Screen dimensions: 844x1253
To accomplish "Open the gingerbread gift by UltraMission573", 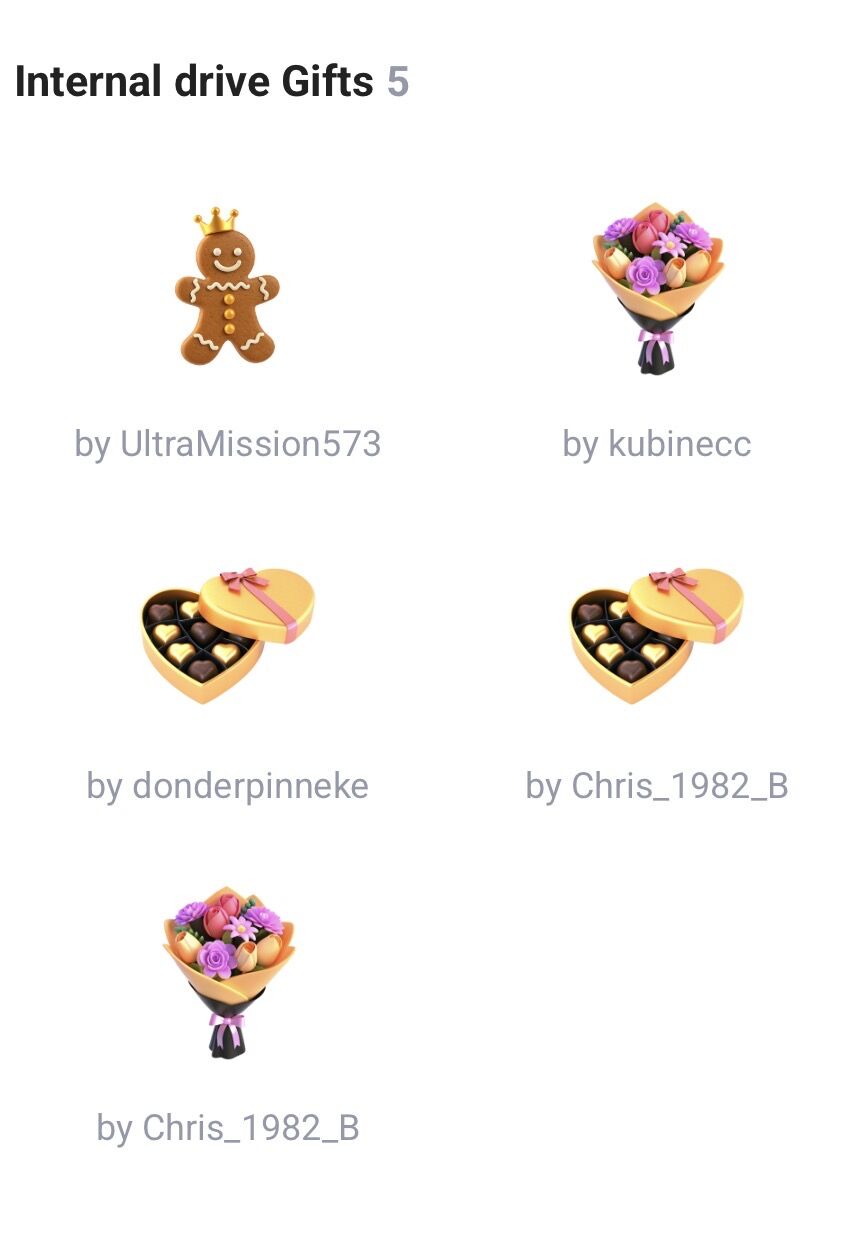I will coord(227,290).
